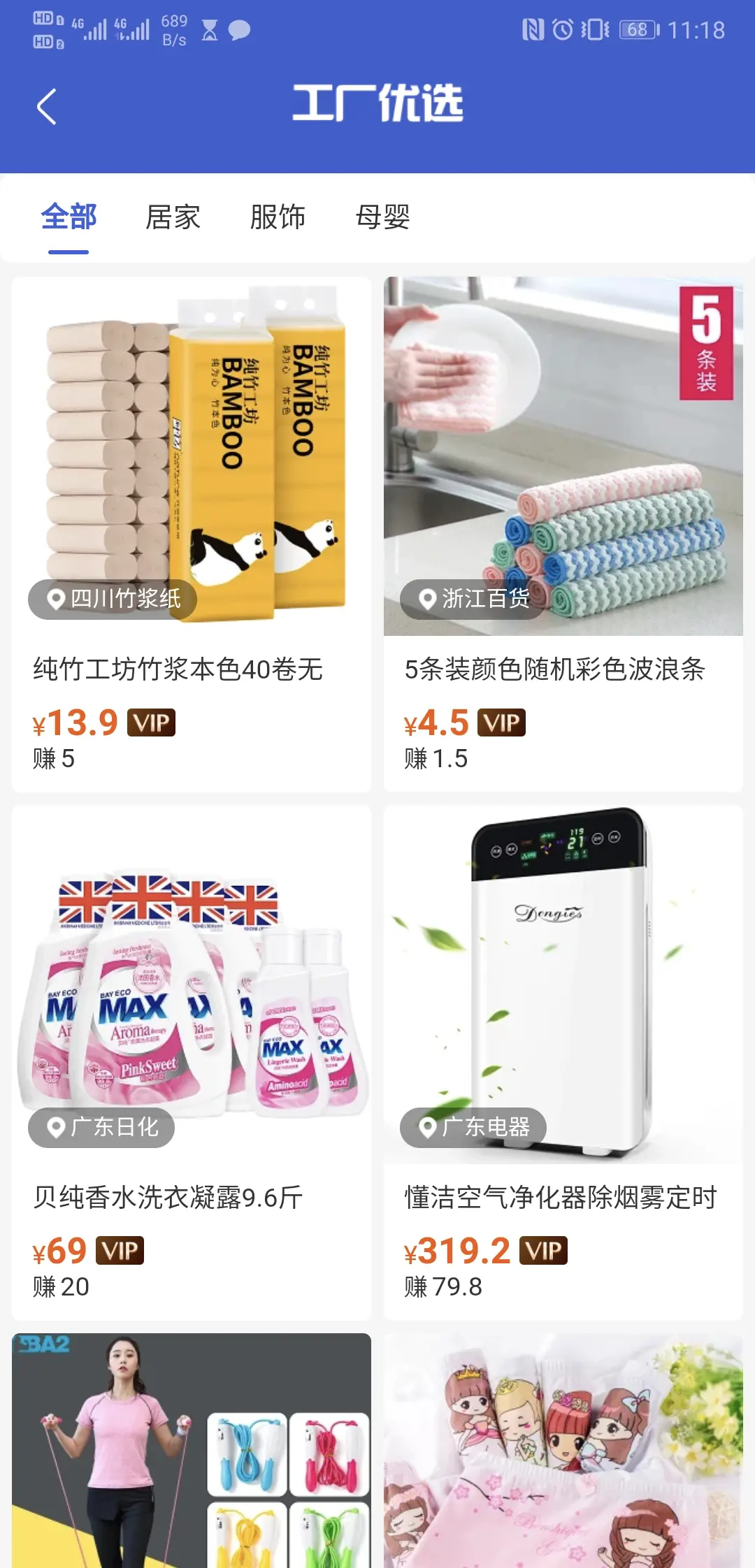Screen dimensions: 755x1568
Task: Go back from 工厂优选 page
Action: [x=46, y=107]
